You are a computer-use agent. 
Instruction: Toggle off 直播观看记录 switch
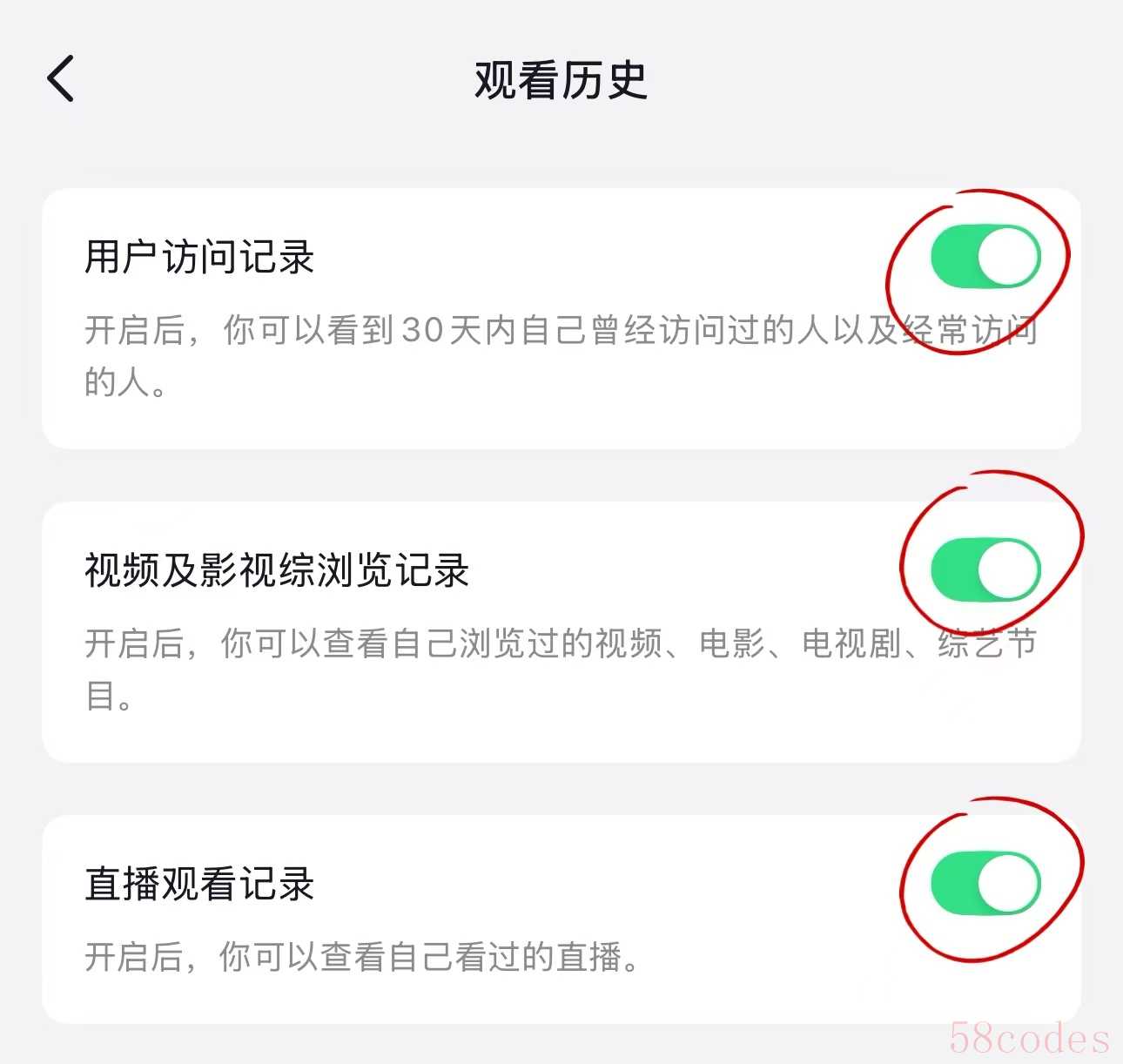tap(985, 883)
